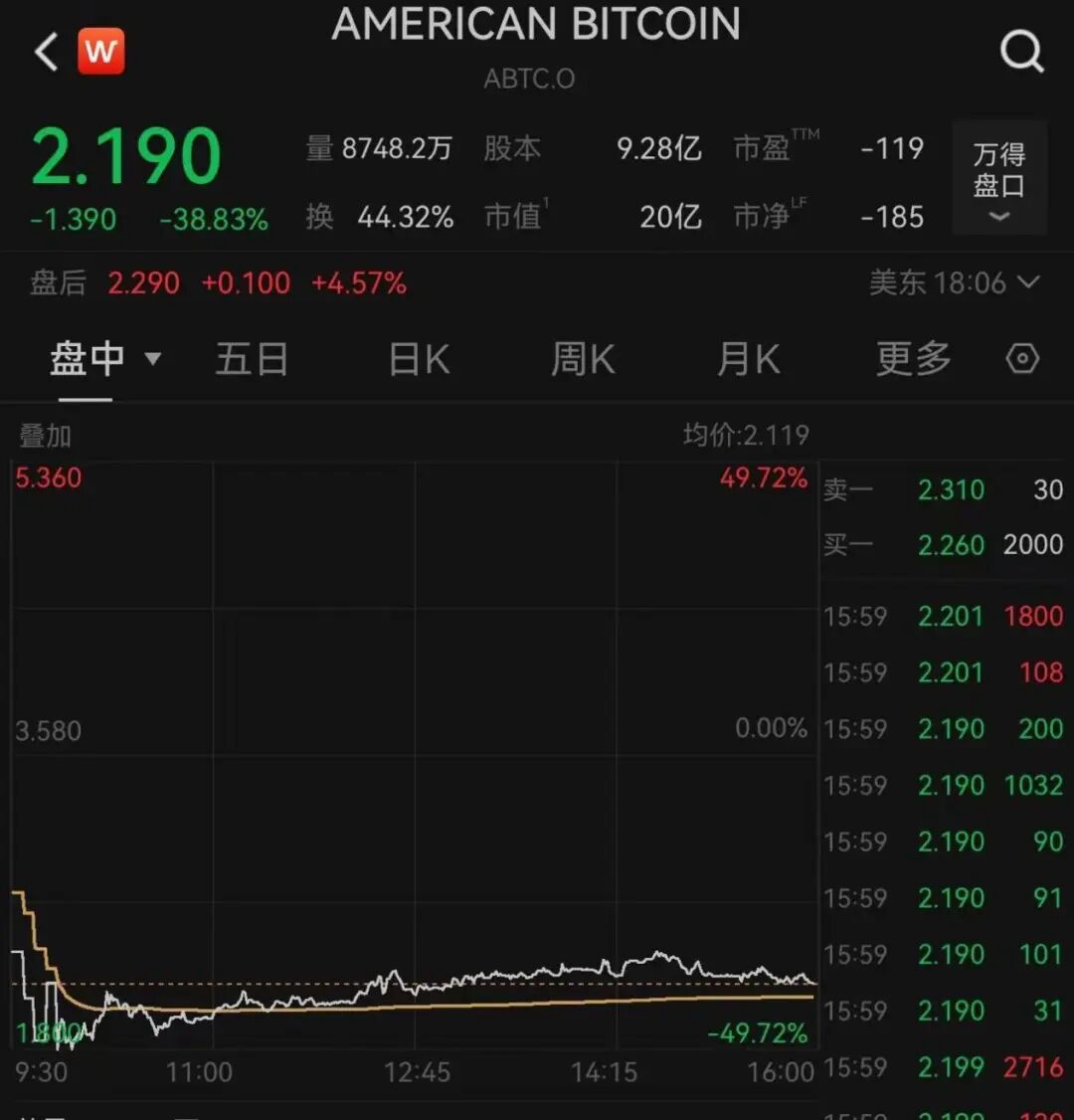
Task: Expand the 万得盘口 panel
Action: (999, 179)
